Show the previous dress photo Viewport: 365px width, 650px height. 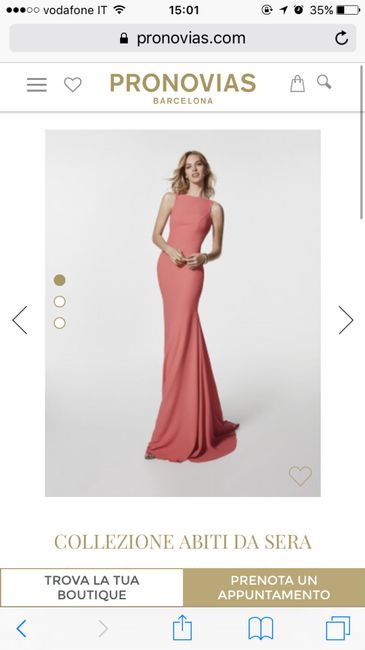[20, 320]
